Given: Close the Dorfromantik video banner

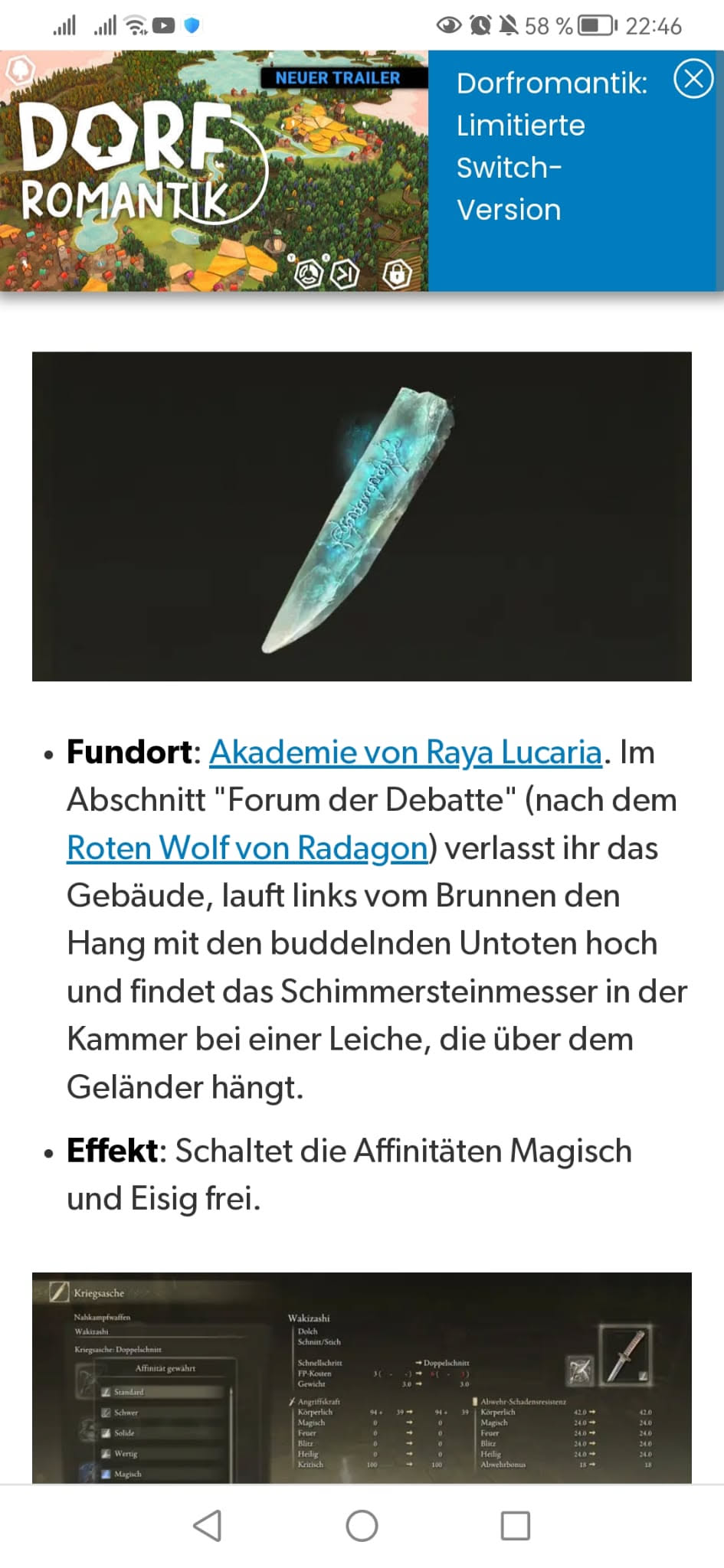Looking at the screenshot, I should 693,80.
